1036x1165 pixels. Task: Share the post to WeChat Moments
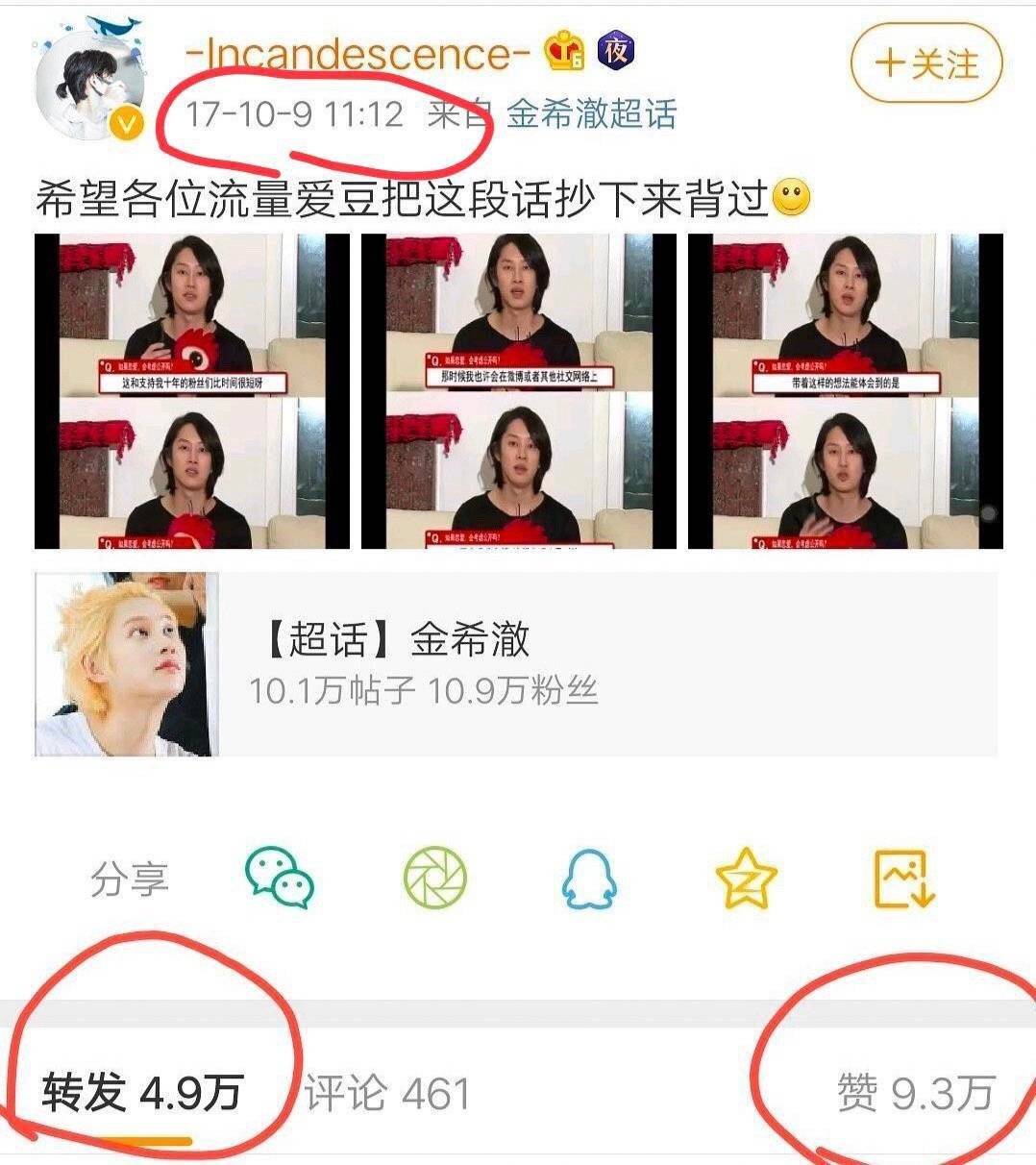434,878
